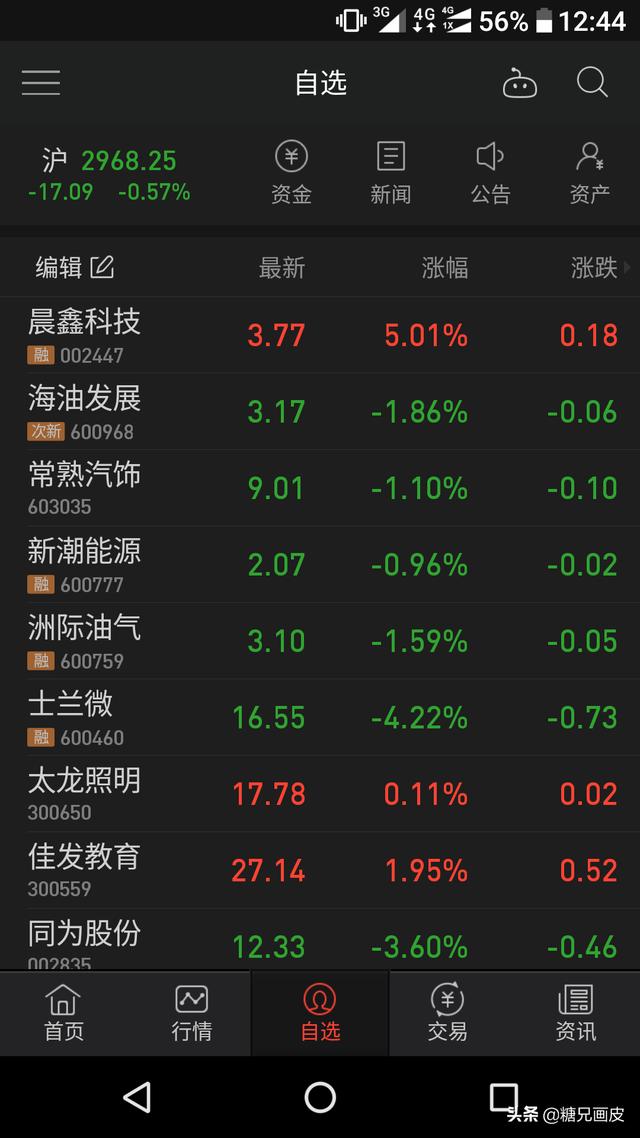The width and height of the screenshot is (640, 1138).
Task: Switch to 交易 trading tab
Action: click(448, 1013)
